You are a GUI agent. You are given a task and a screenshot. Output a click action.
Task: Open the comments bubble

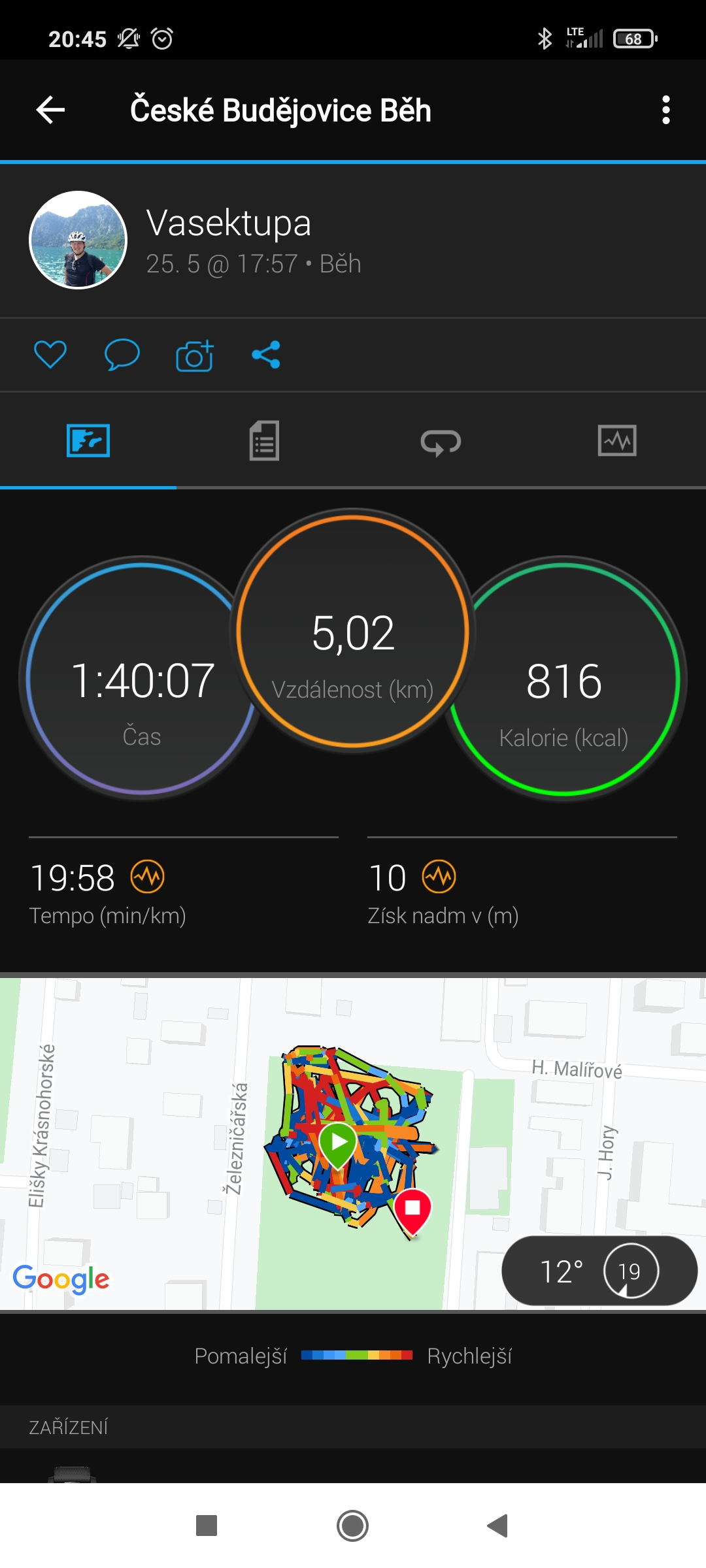tap(122, 355)
